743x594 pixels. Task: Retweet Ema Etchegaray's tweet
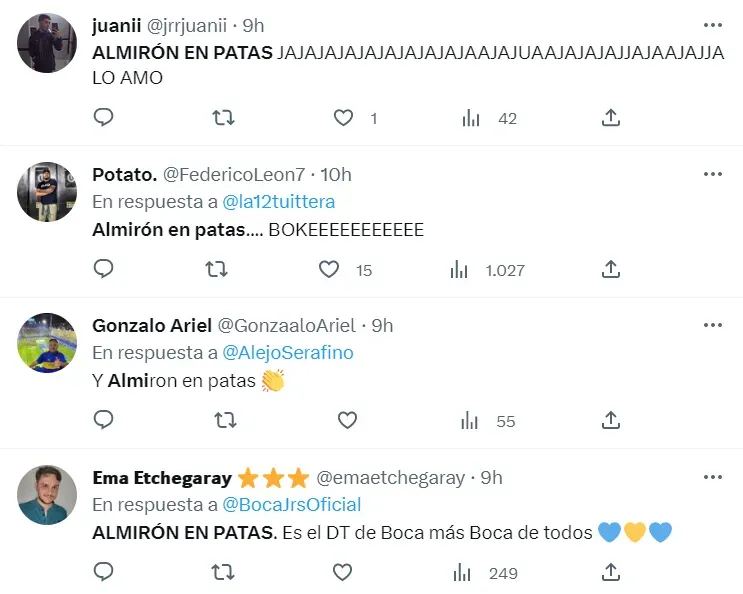(x=224, y=572)
